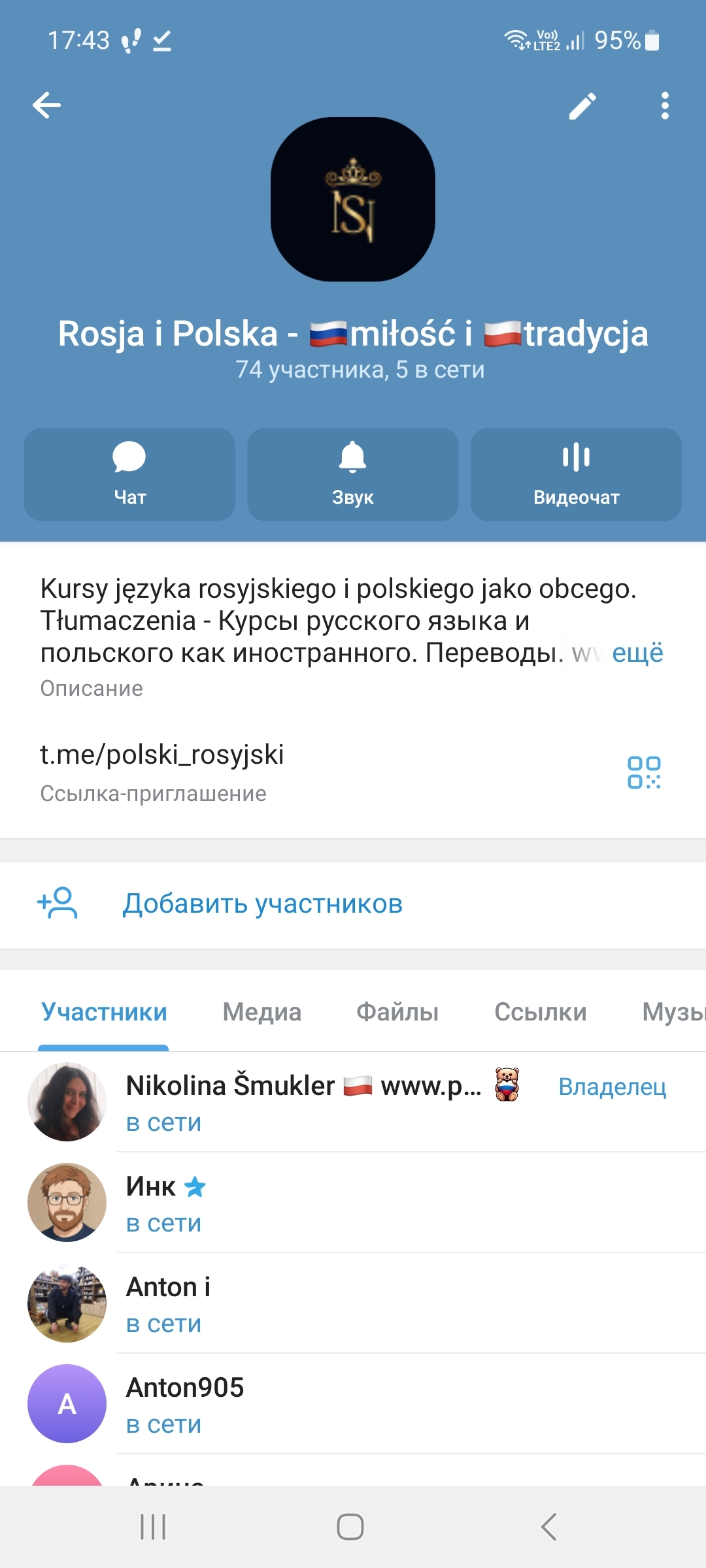The image size is (706, 1568).
Task: Switch to the Файлы tab
Action: pyautogui.click(x=397, y=1012)
